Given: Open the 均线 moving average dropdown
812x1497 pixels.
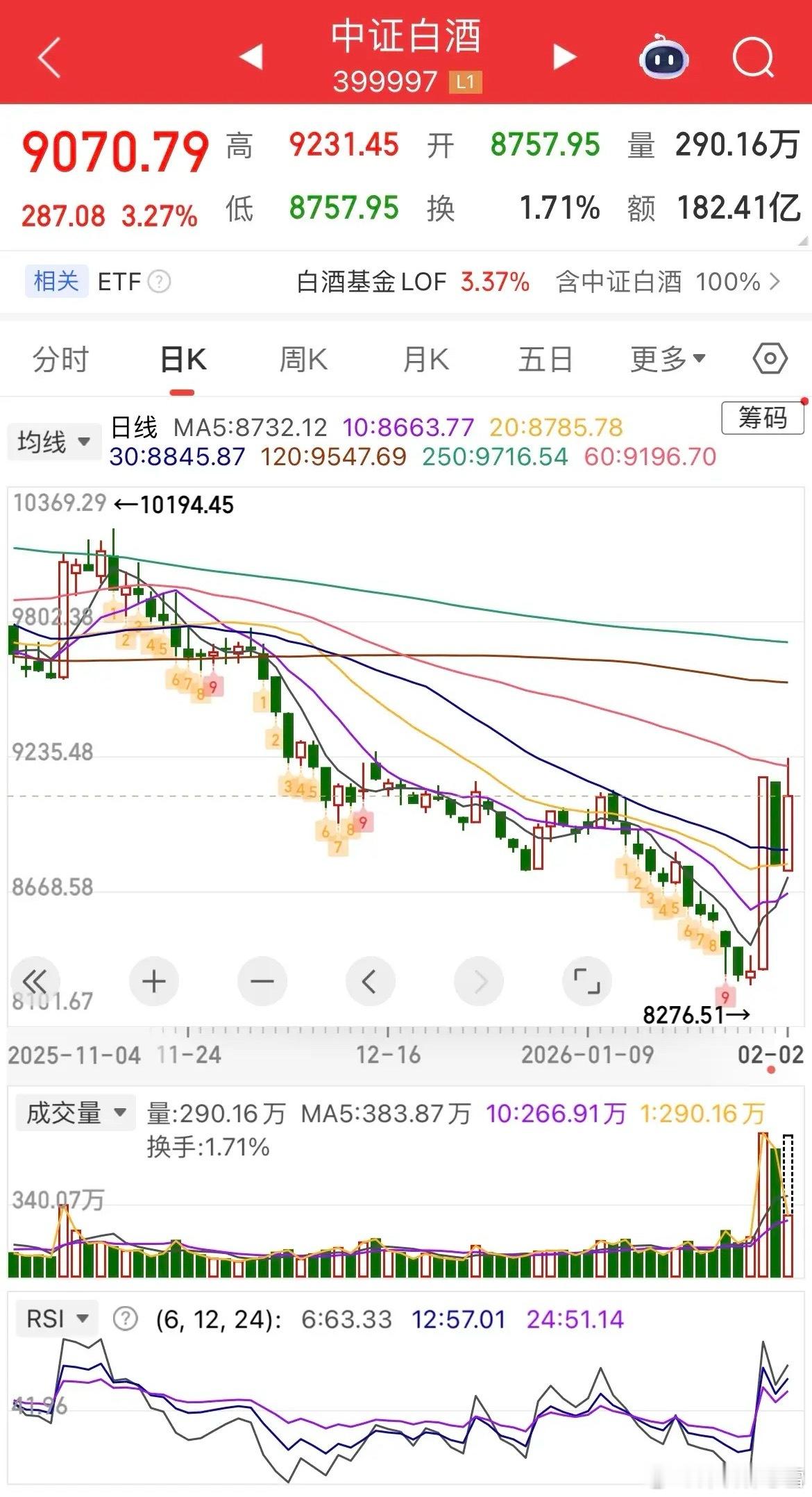Looking at the screenshot, I should click(x=54, y=440).
